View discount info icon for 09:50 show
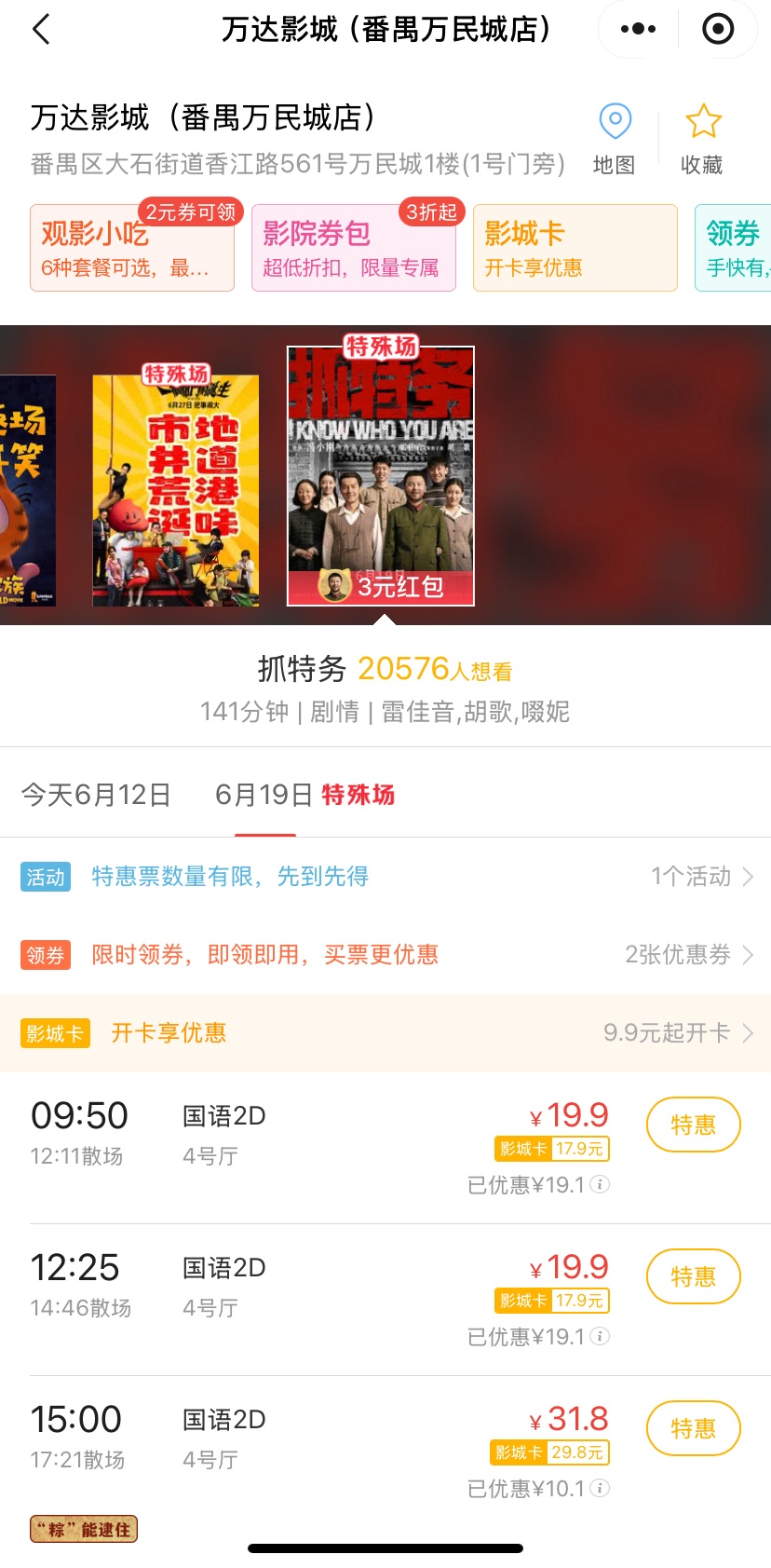 [601, 1184]
